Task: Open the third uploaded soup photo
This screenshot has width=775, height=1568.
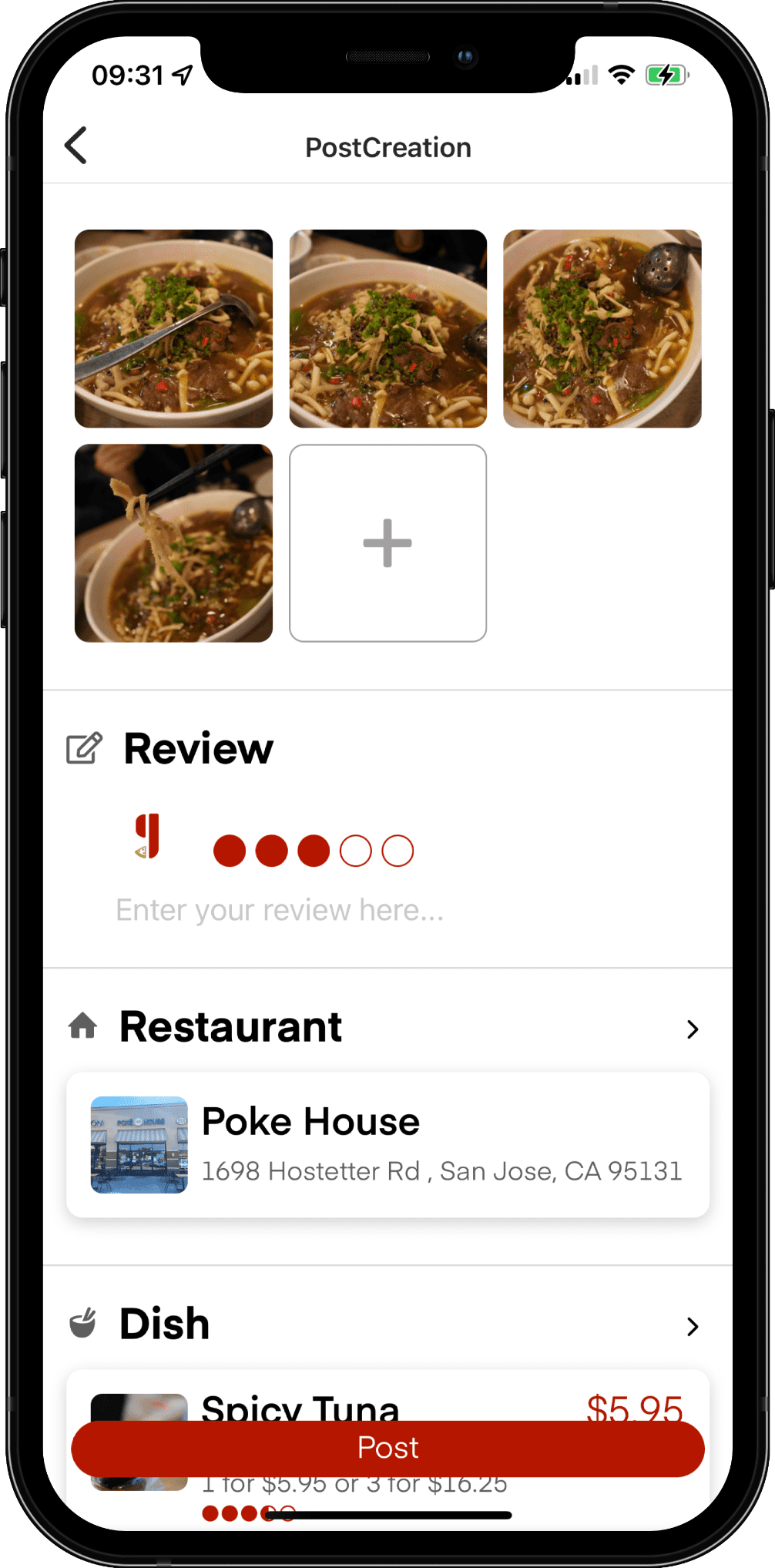Action: 602,328
